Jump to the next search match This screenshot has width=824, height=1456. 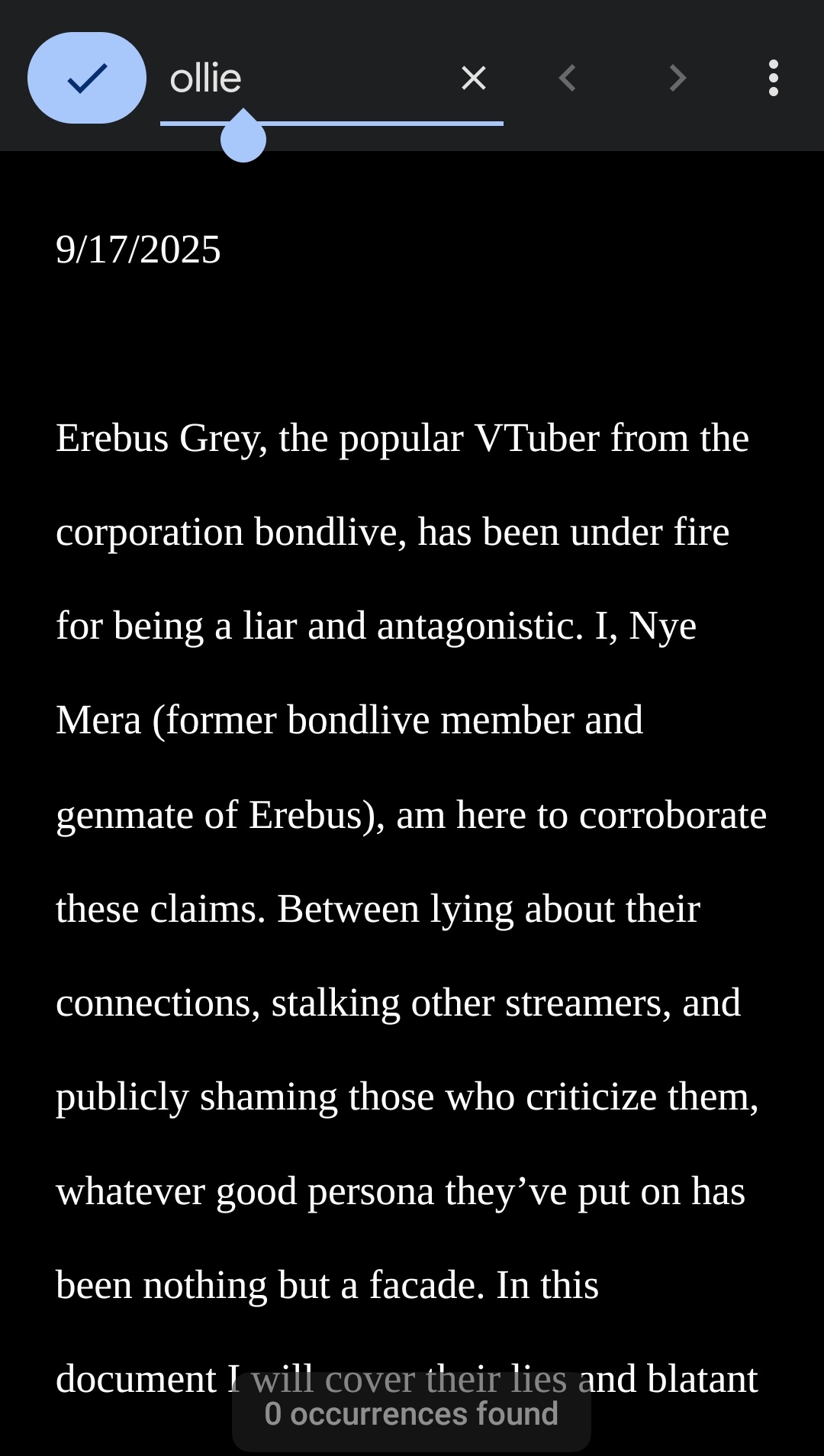pyautogui.click(x=678, y=78)
